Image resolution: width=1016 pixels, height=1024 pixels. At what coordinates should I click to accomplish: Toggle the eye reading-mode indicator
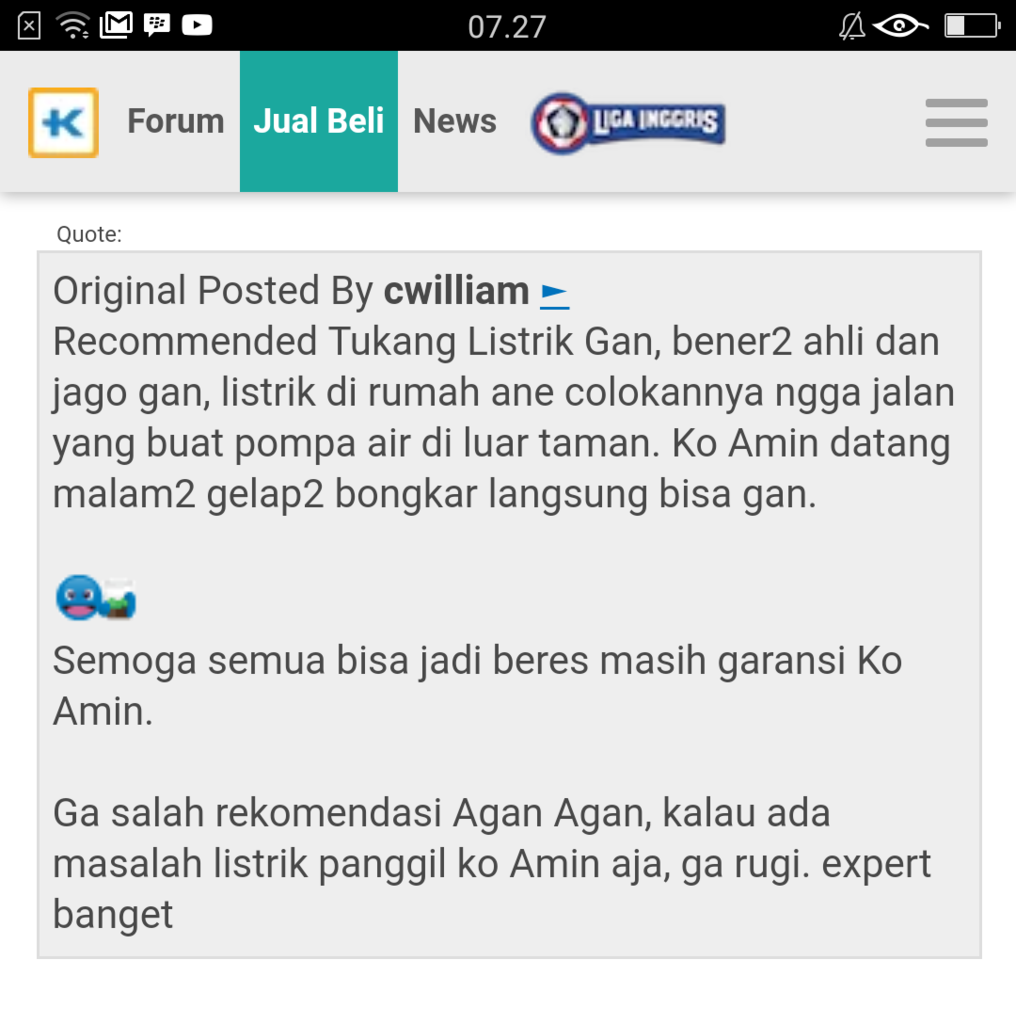899,27
